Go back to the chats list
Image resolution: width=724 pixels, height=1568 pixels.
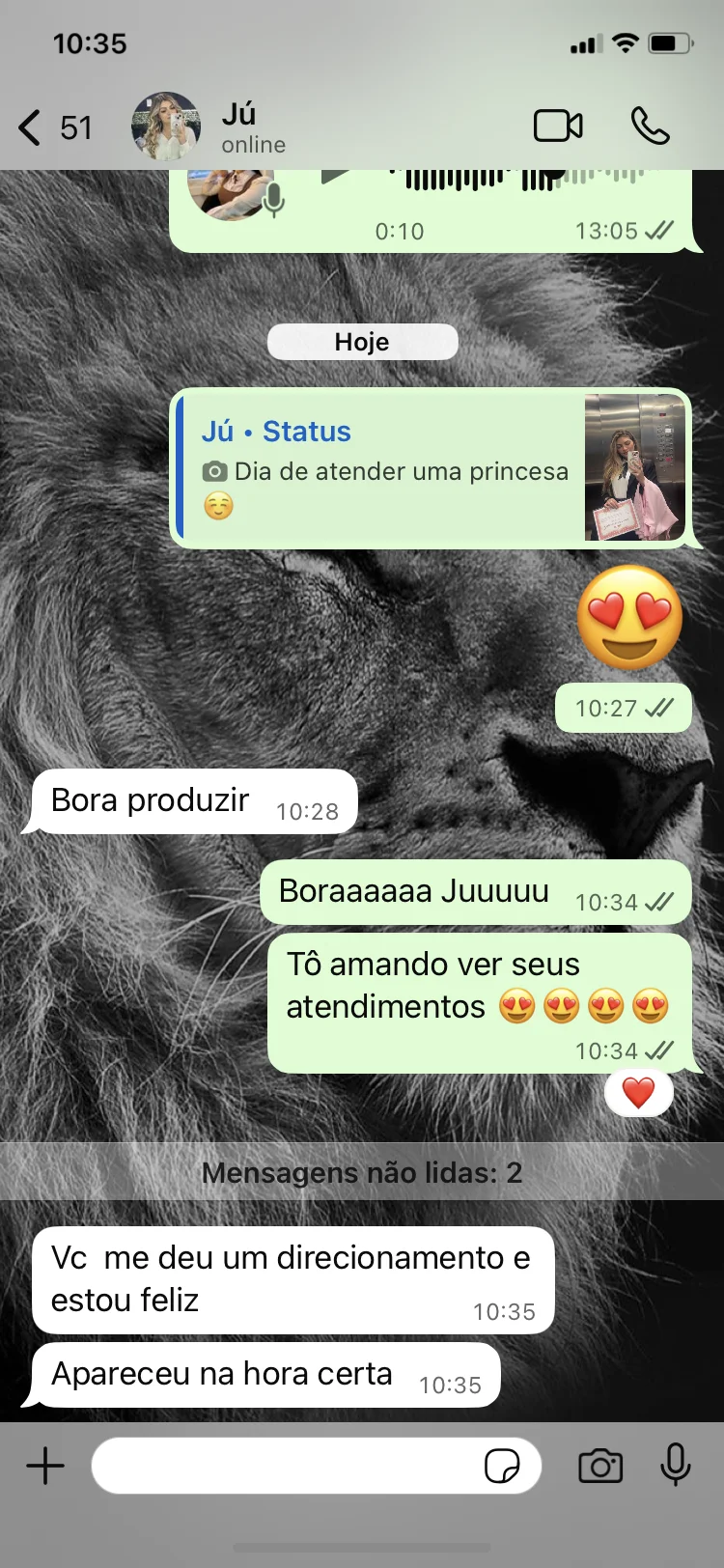click(x=32, y=127)
